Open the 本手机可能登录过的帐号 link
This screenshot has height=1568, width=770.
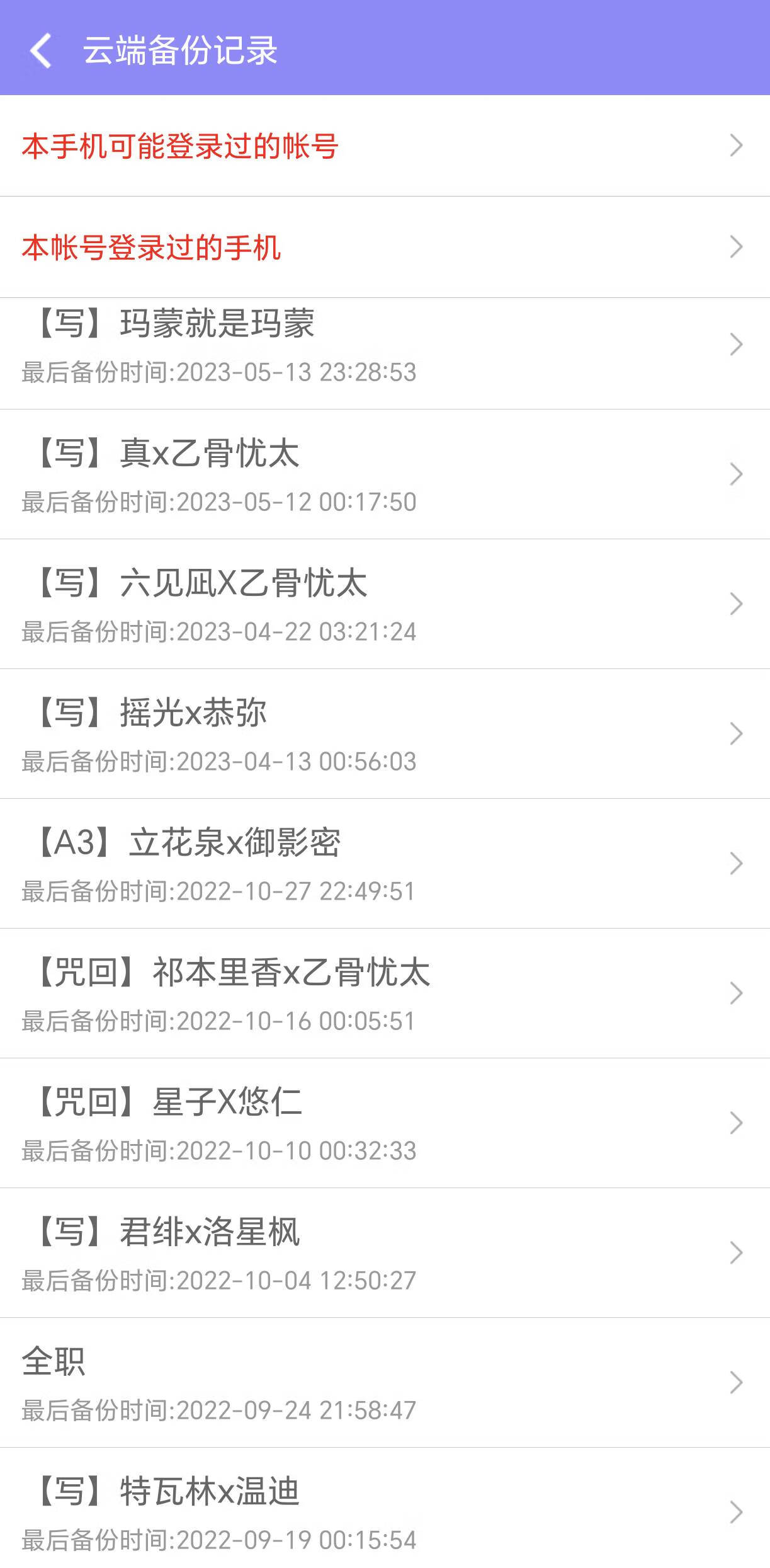tap(178, 146)
